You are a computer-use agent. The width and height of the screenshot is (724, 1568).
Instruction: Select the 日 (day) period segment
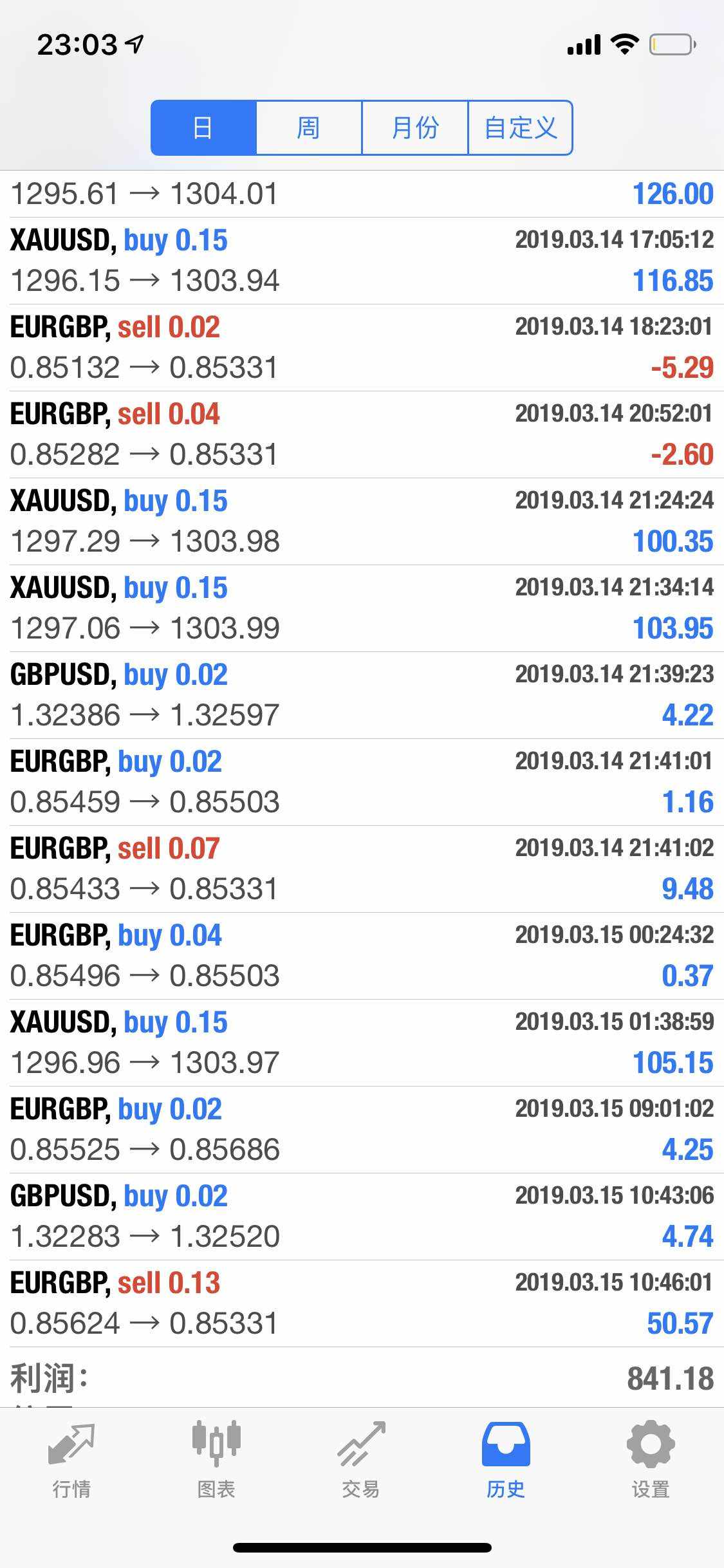pyautogui.click(x=203, y=127)
